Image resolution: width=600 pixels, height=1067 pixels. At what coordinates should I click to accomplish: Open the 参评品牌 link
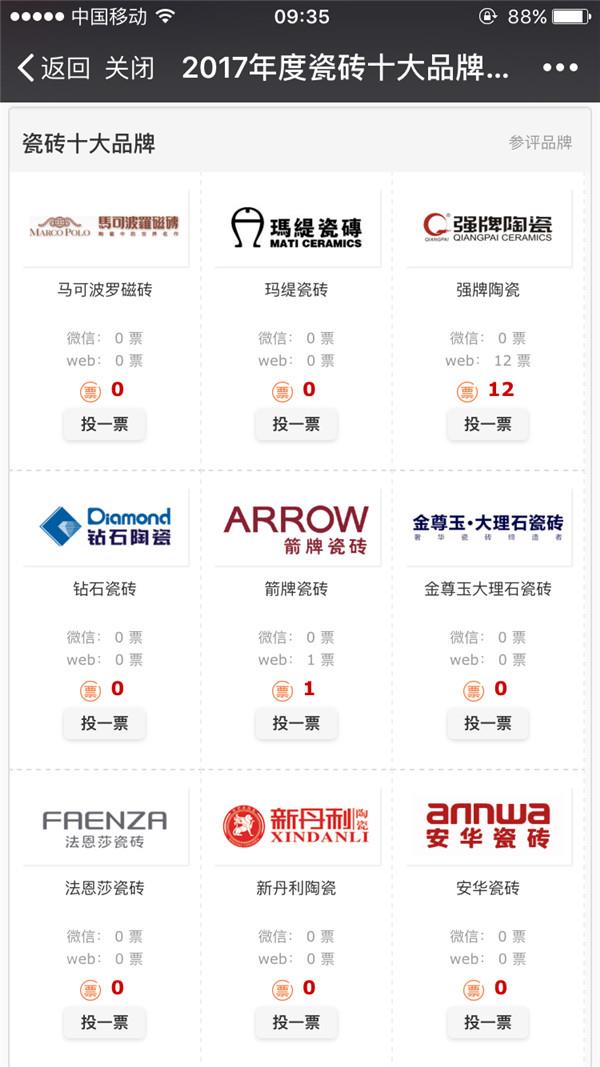pyautogui.click(x=540, y=143)
